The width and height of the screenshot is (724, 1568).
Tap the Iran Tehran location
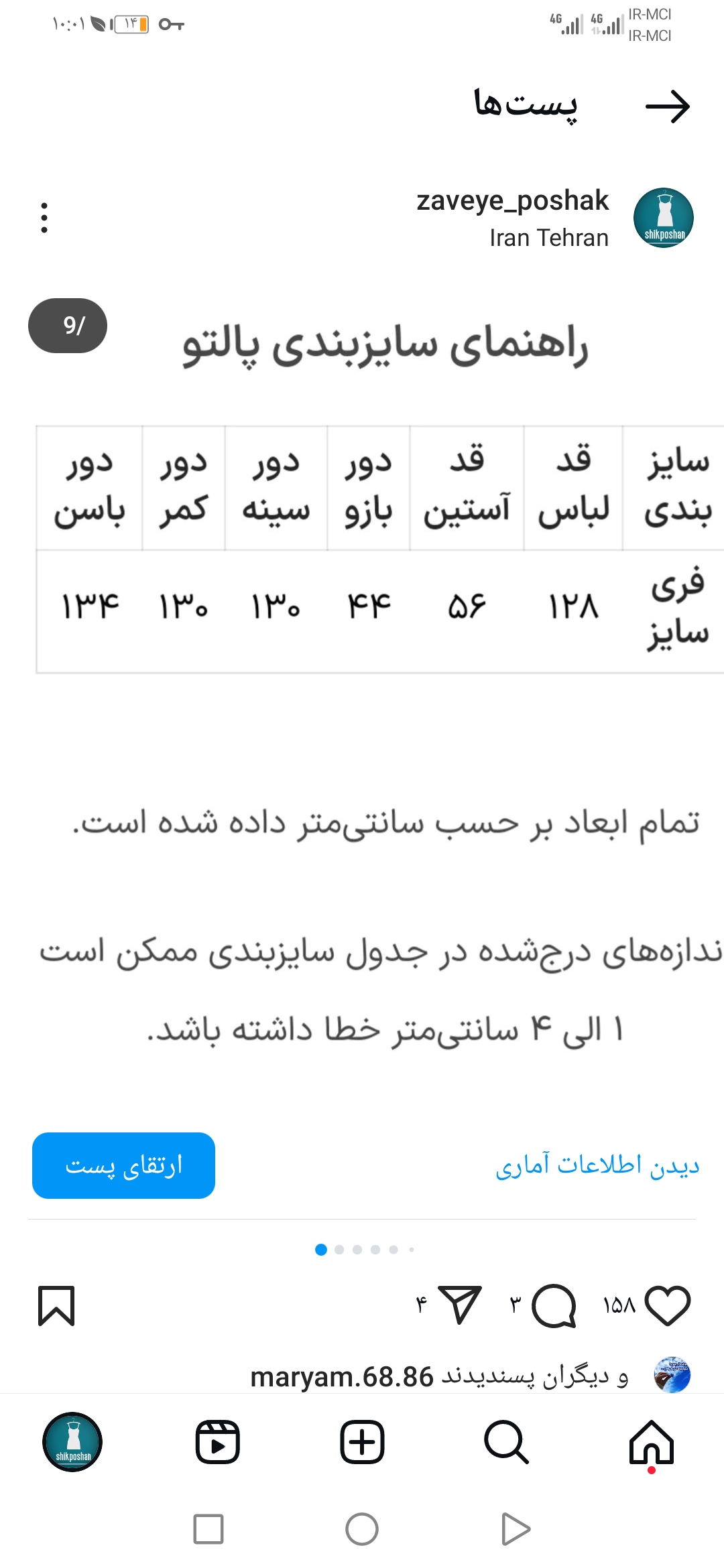click(548, 238)
